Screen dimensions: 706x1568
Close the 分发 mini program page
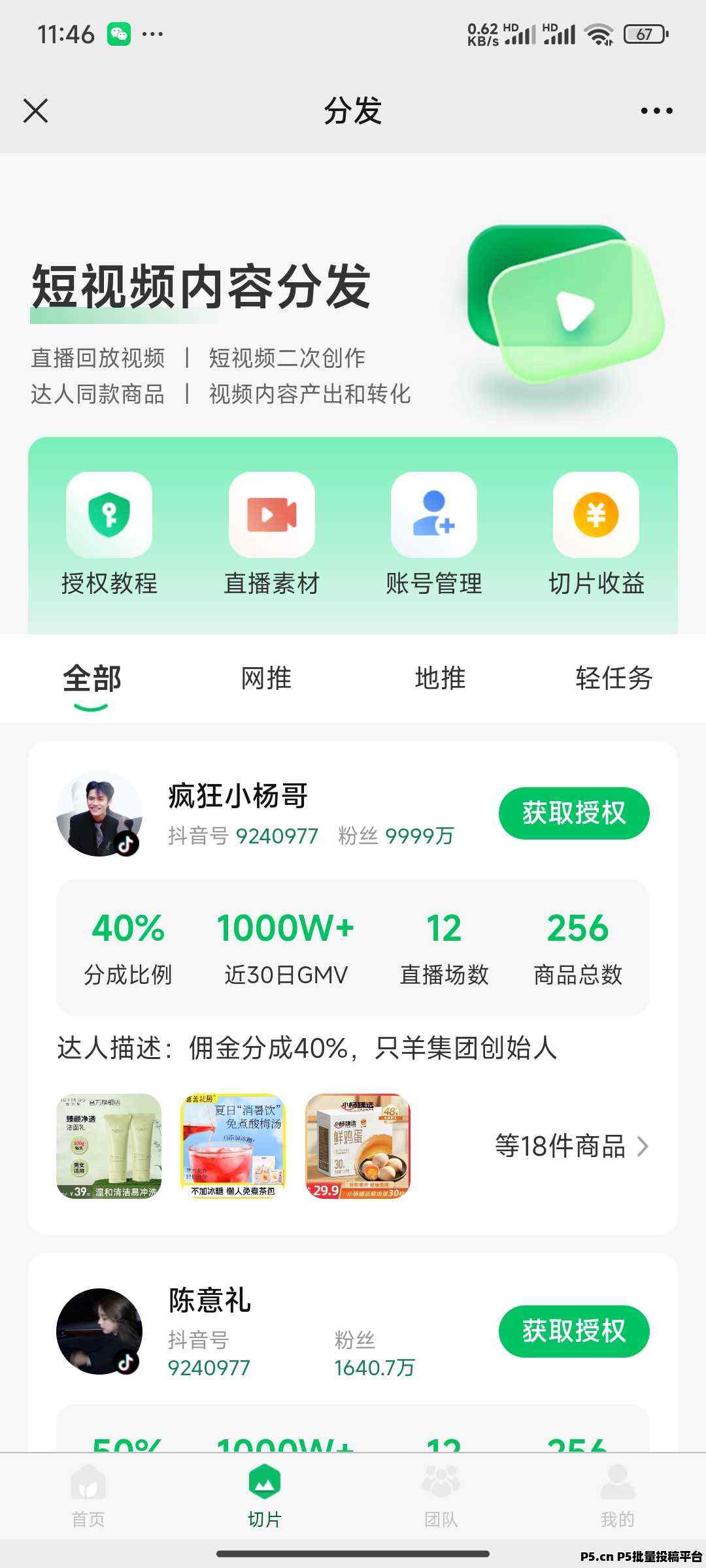coord(36,111)
